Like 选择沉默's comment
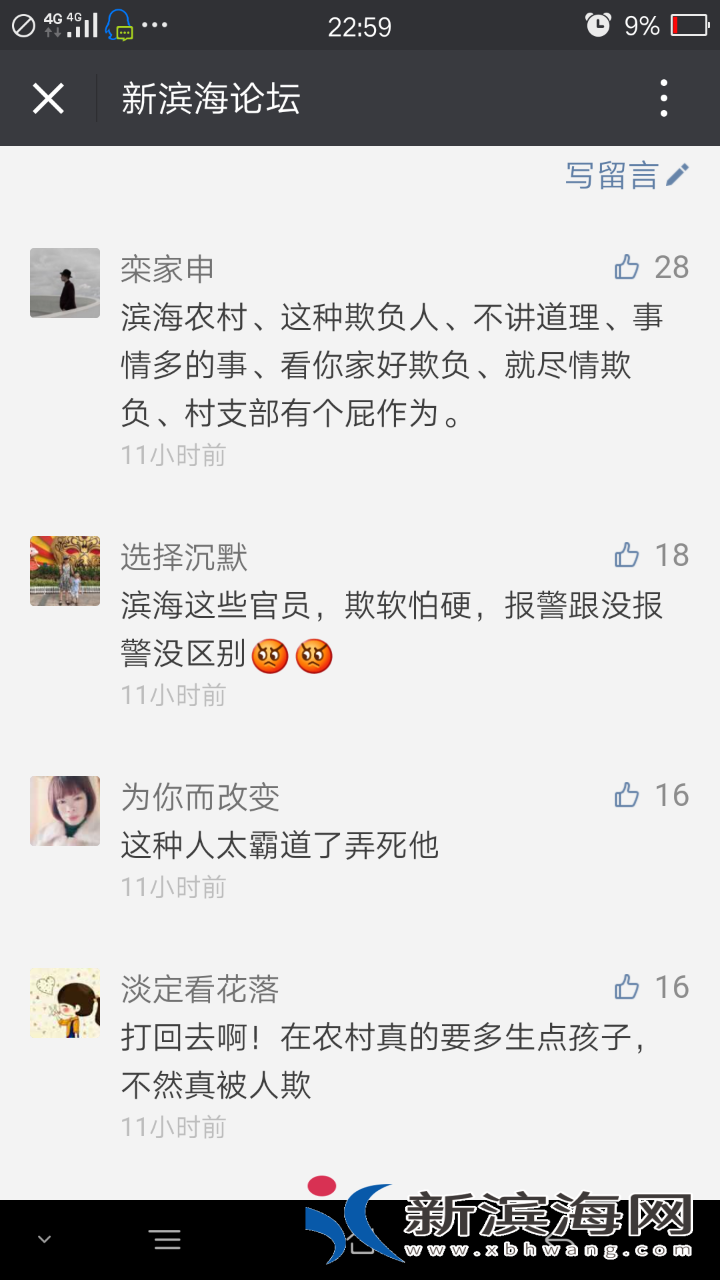 (627, 555)
